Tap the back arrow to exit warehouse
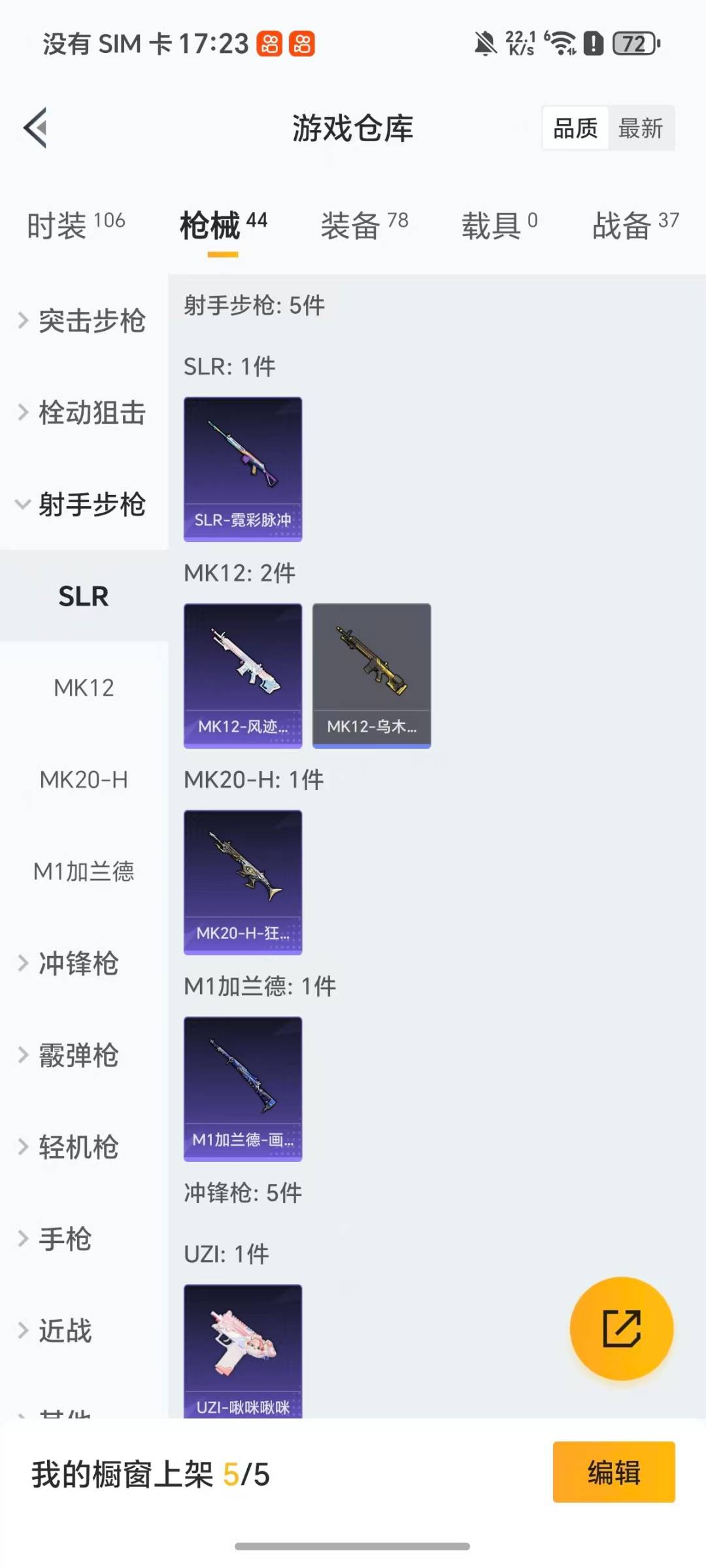The height and width of the screenshot is (1568, 706). (x=37, y=128)
